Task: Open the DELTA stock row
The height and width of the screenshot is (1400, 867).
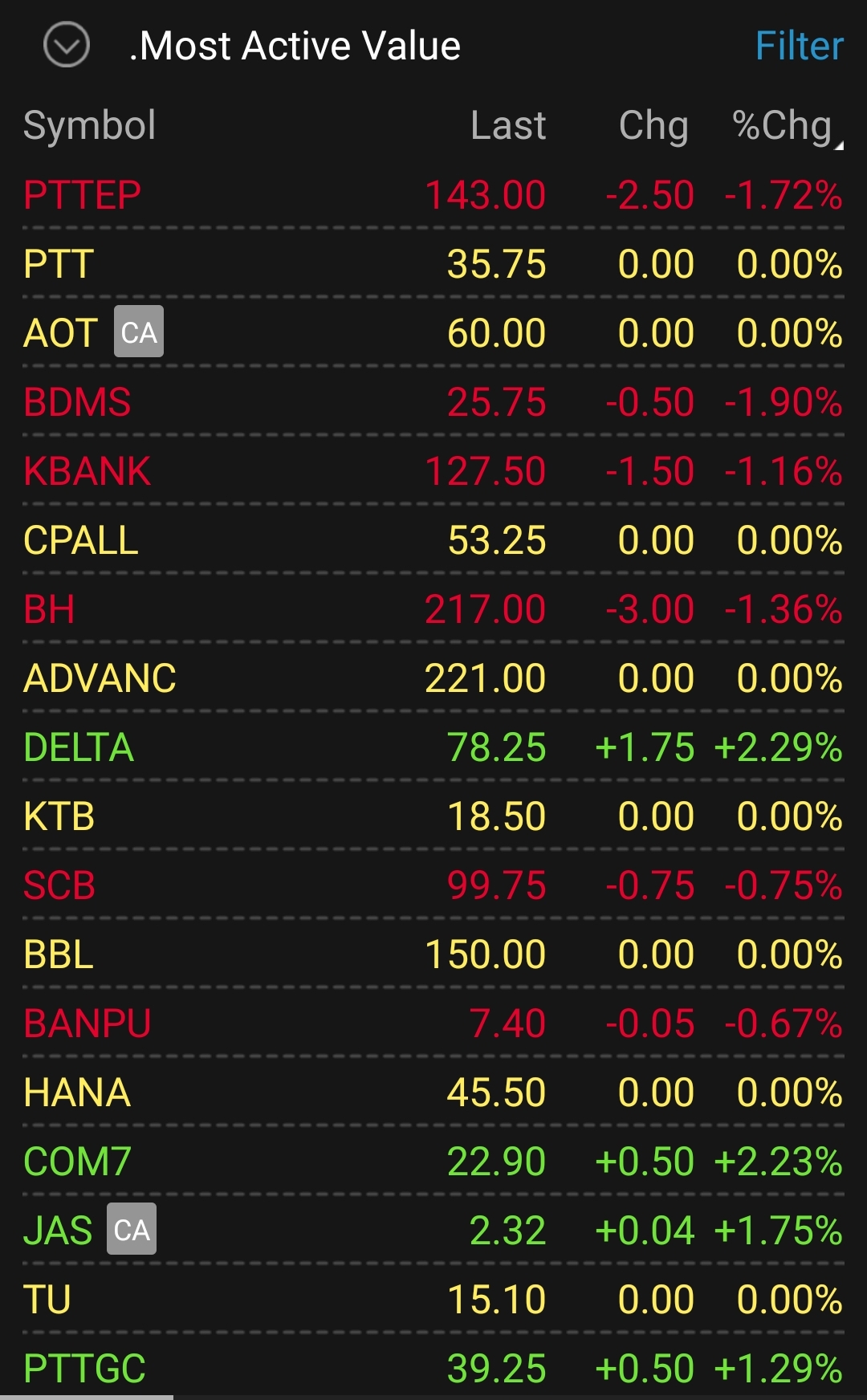Action: coord(433,747)
